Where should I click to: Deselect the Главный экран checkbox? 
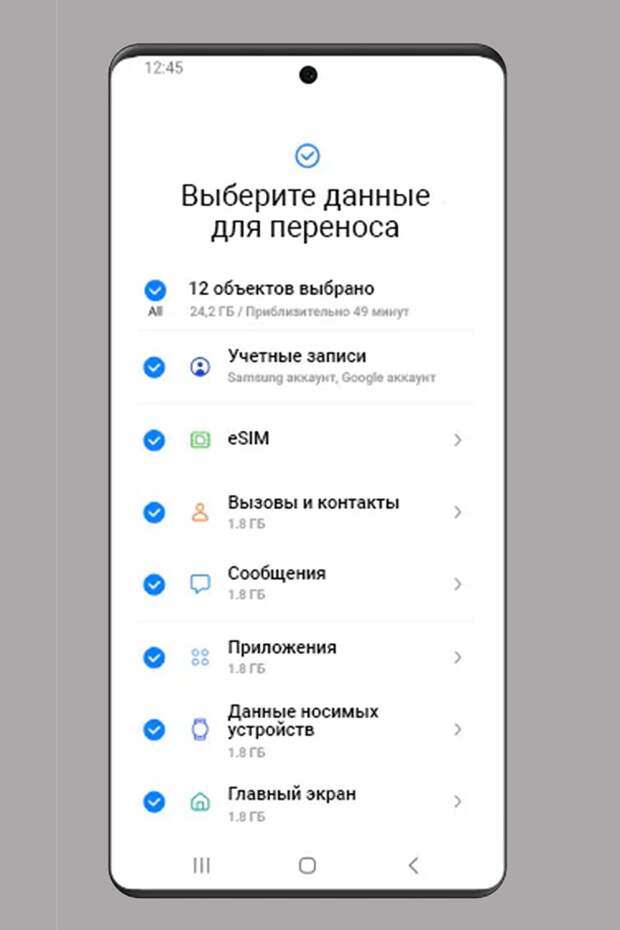click(154, 801)
